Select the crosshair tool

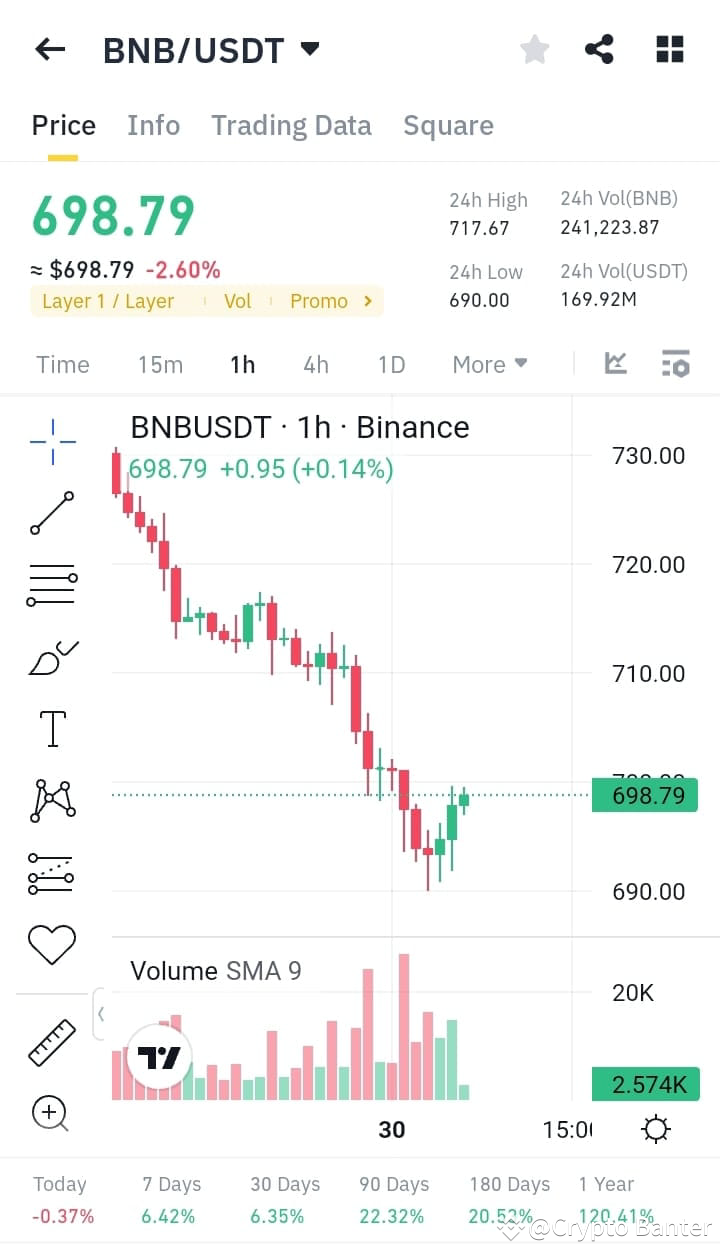click(x=52, y=440)
